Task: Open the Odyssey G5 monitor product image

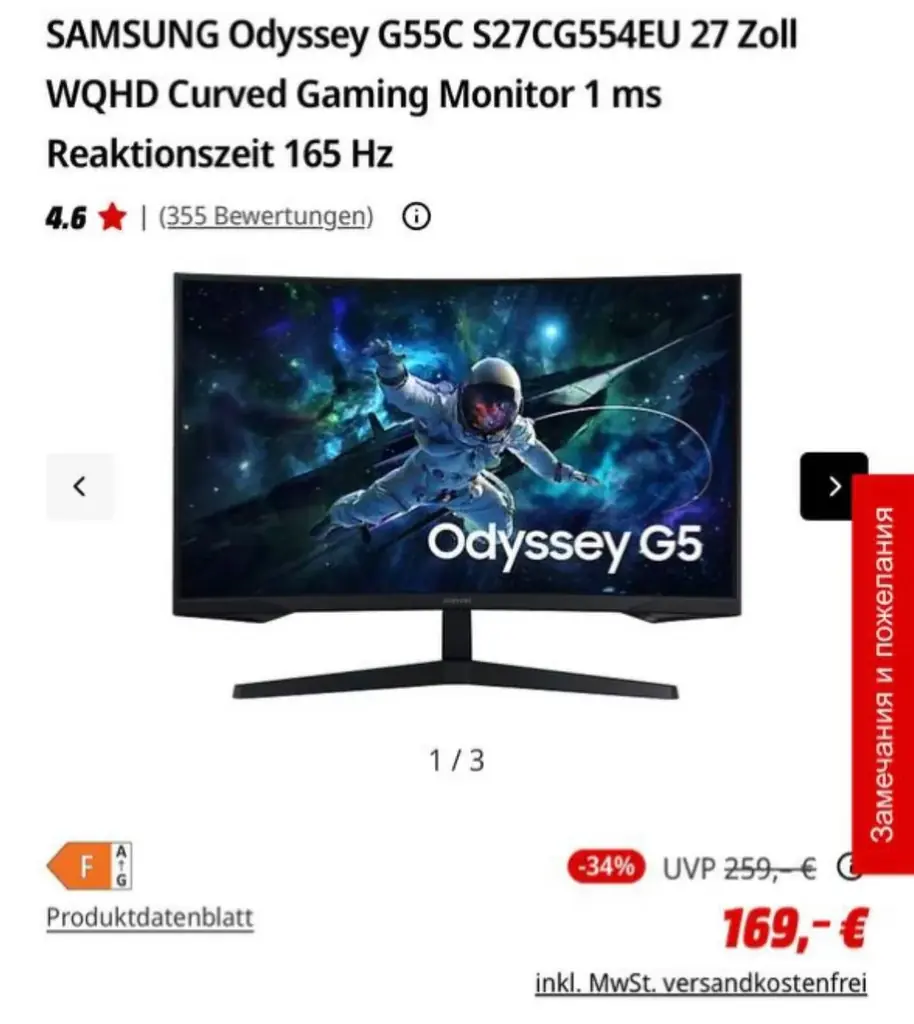Action: [x=457, y=486]
